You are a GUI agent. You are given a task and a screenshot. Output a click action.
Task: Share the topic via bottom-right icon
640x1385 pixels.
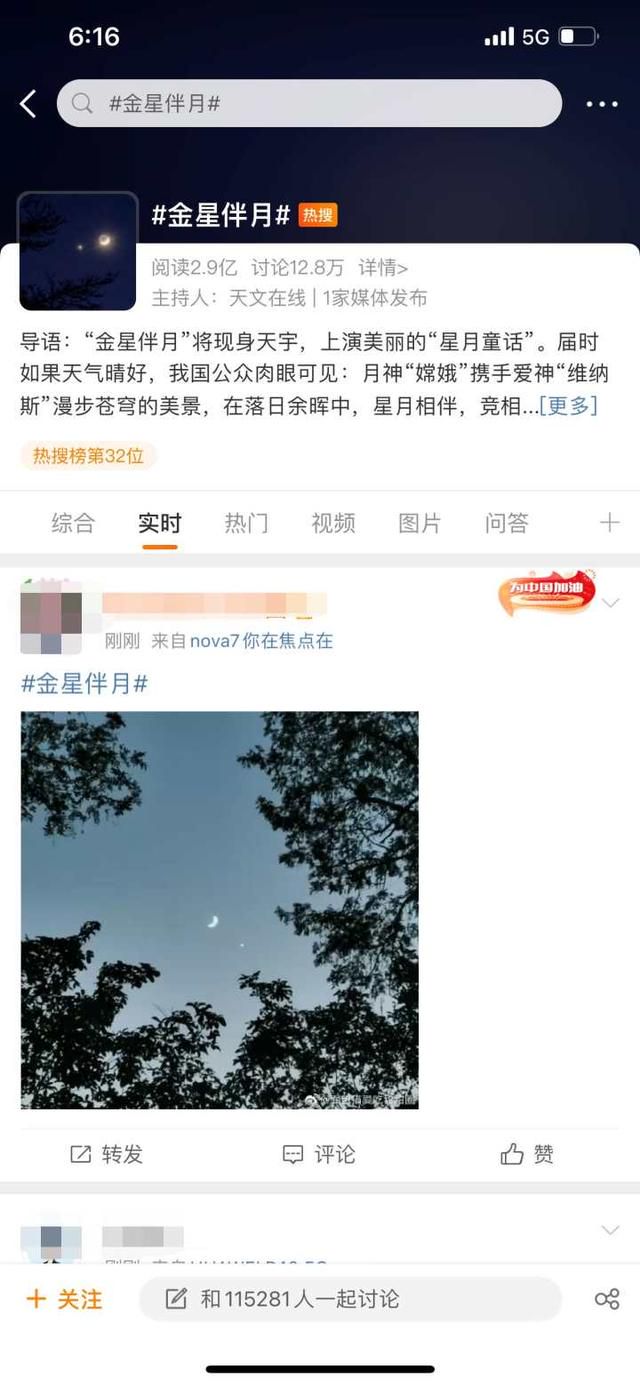(x=606, y=1299)
